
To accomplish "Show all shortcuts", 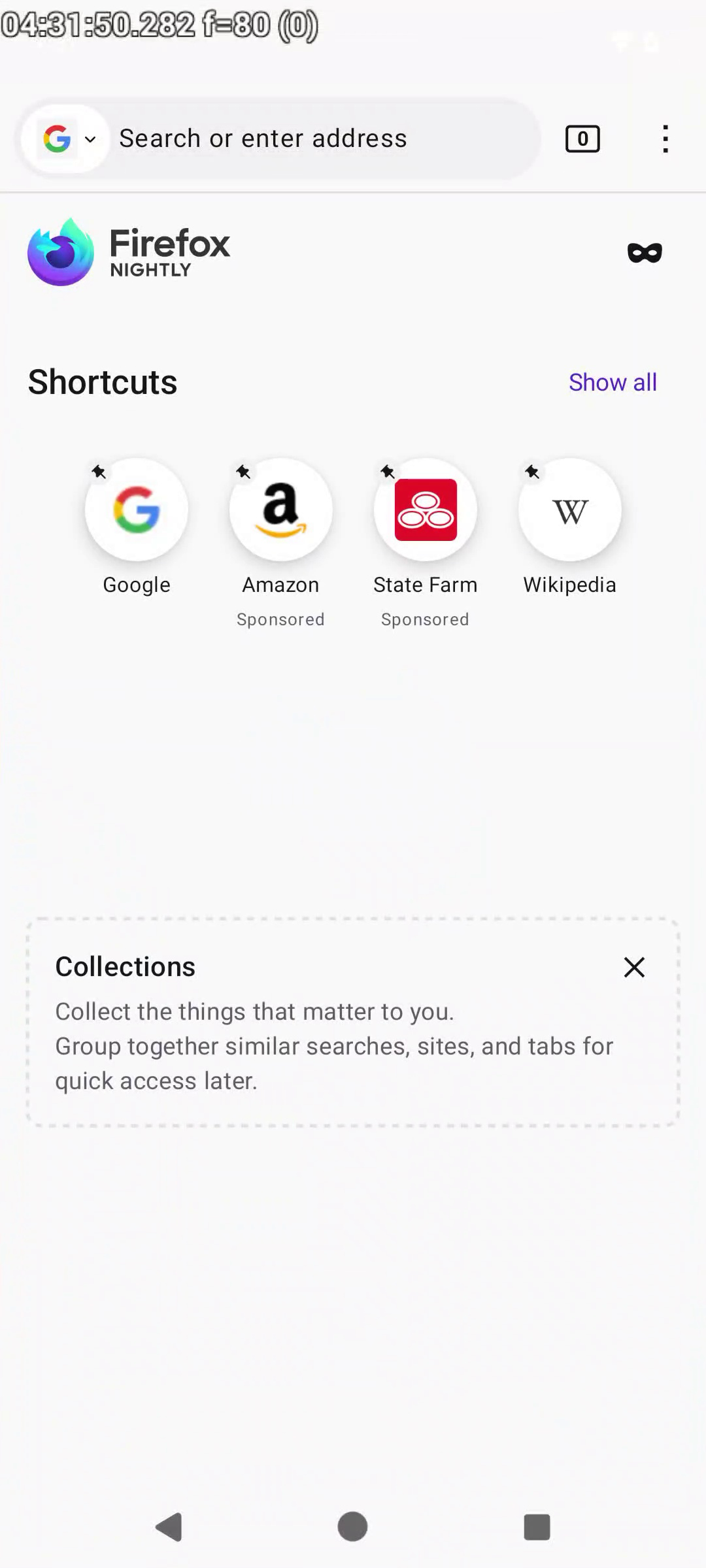I will pyautogui.click(x=612, y=382).
